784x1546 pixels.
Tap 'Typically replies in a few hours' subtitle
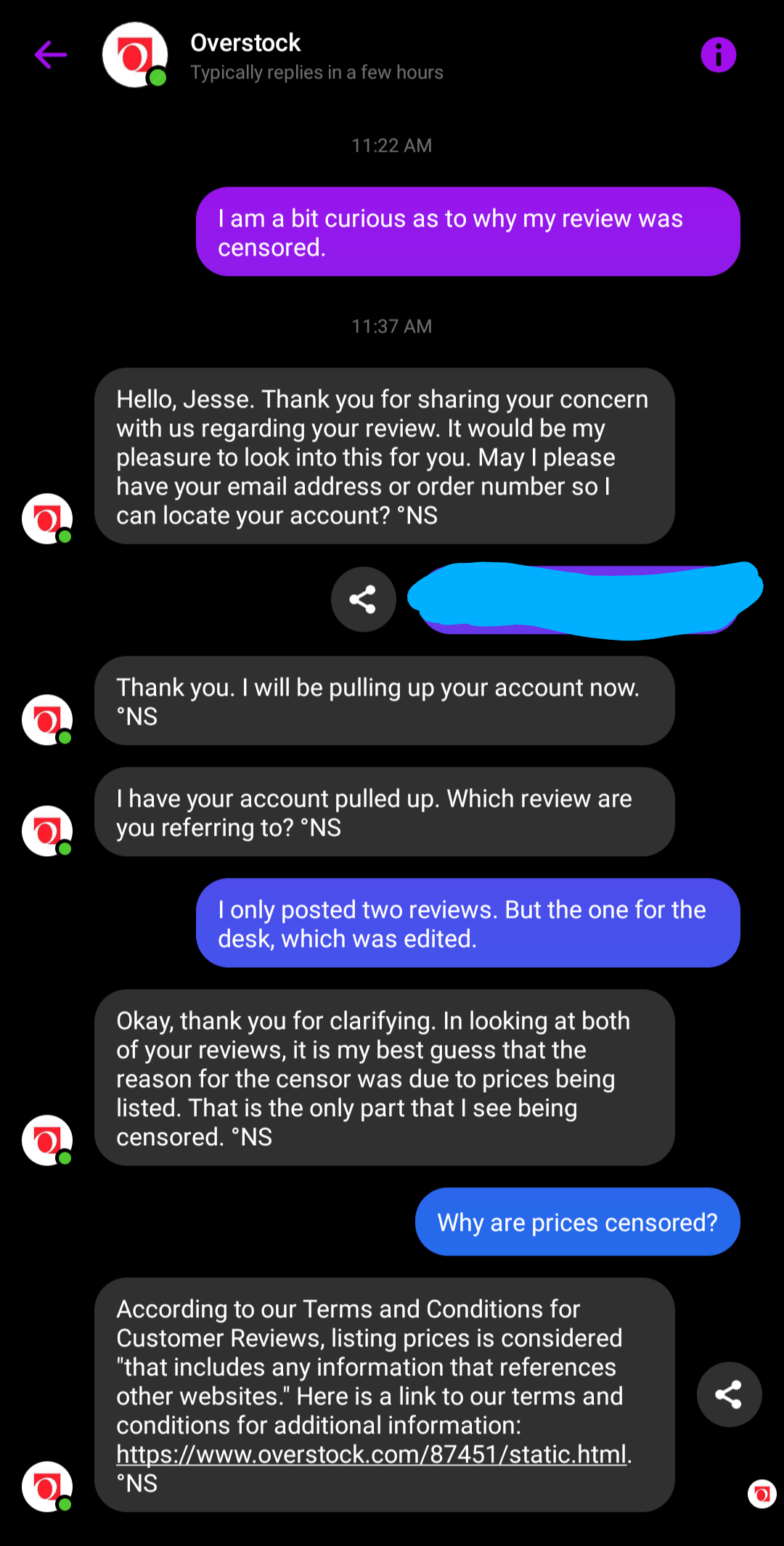[x=317, y=72]
